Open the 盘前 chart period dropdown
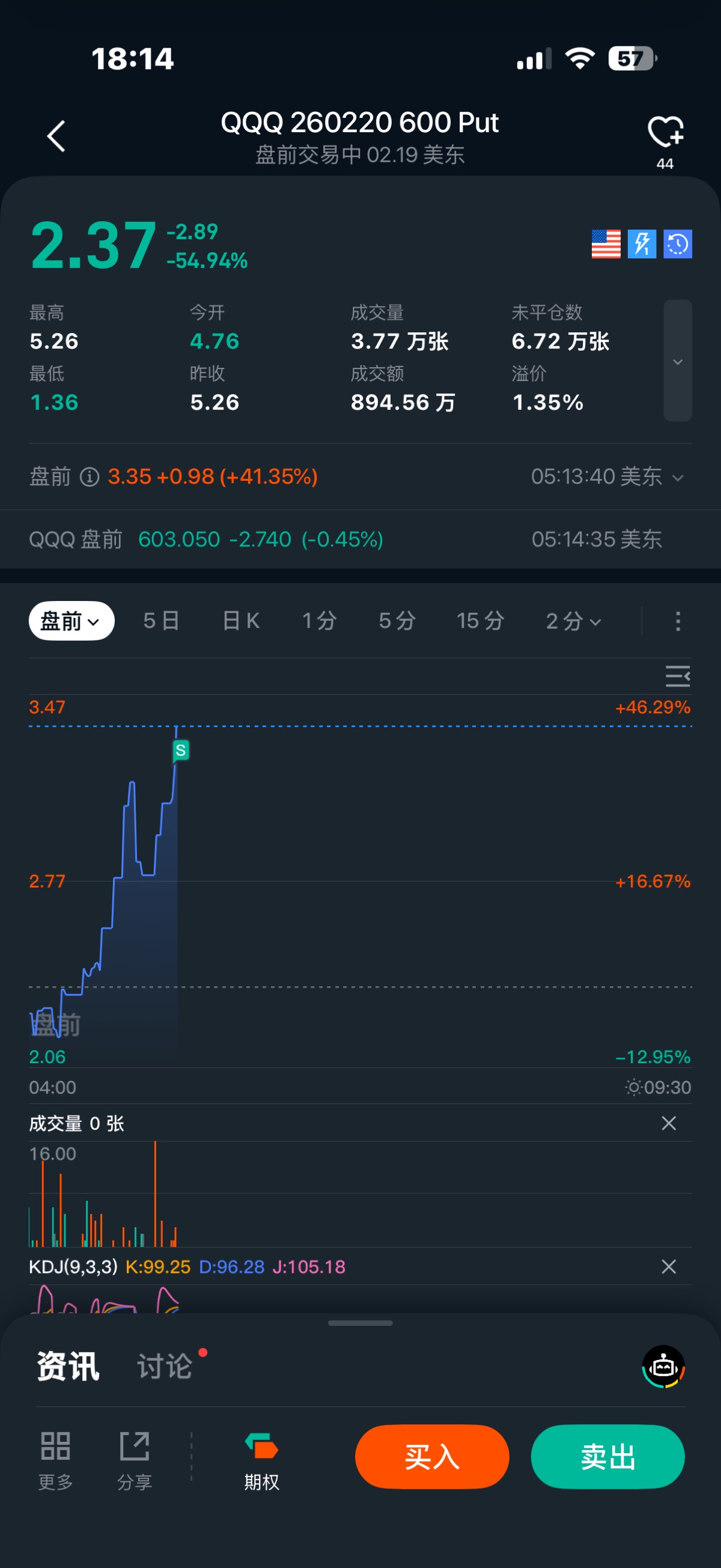This screenshot has height=1568, width=721. (x=71, y=621)
